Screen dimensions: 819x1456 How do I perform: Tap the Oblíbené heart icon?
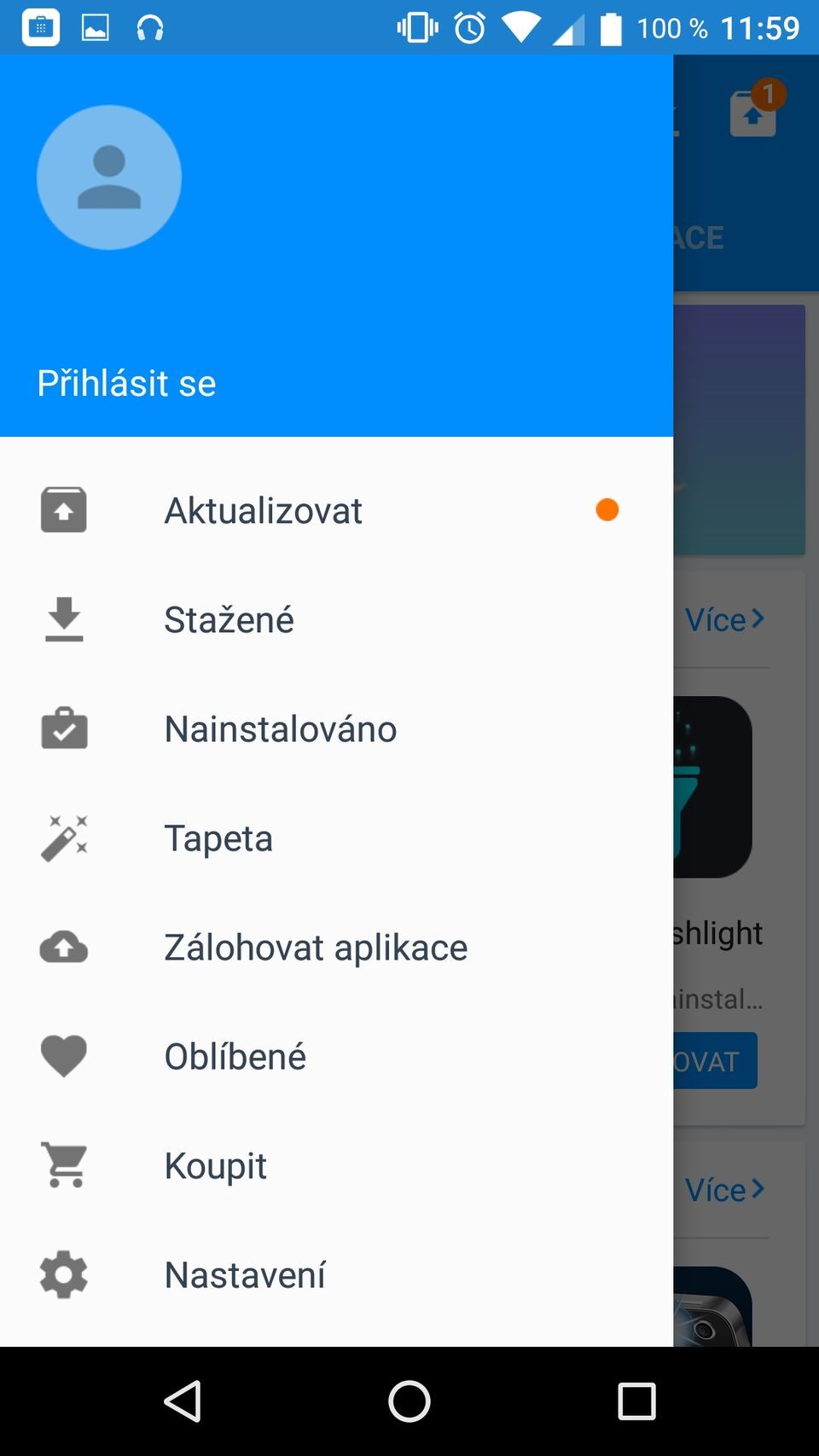(x=63, y=1056)
